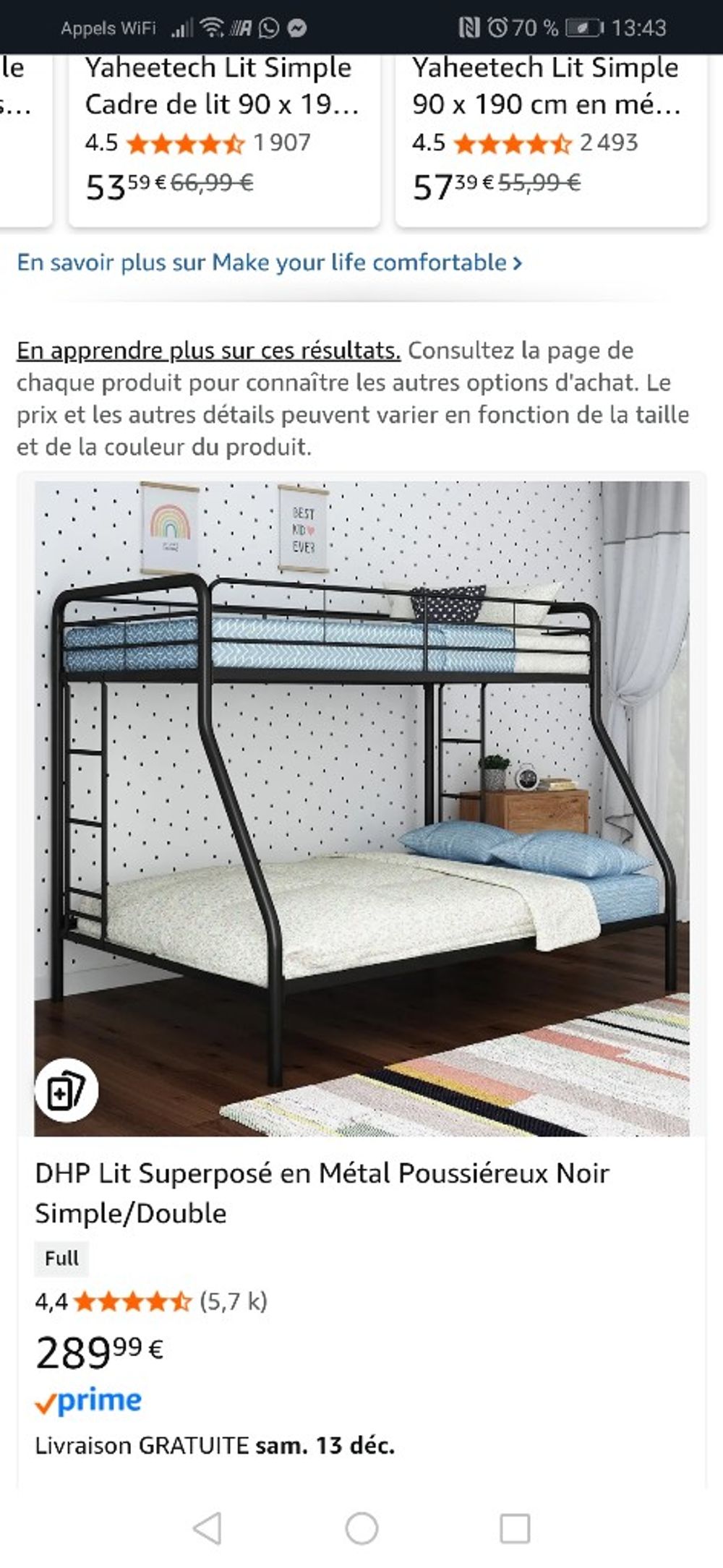The height and width of the screenshot is (1568, 723).
Task: Go back using the system back button
Action: click(208, 1528)
